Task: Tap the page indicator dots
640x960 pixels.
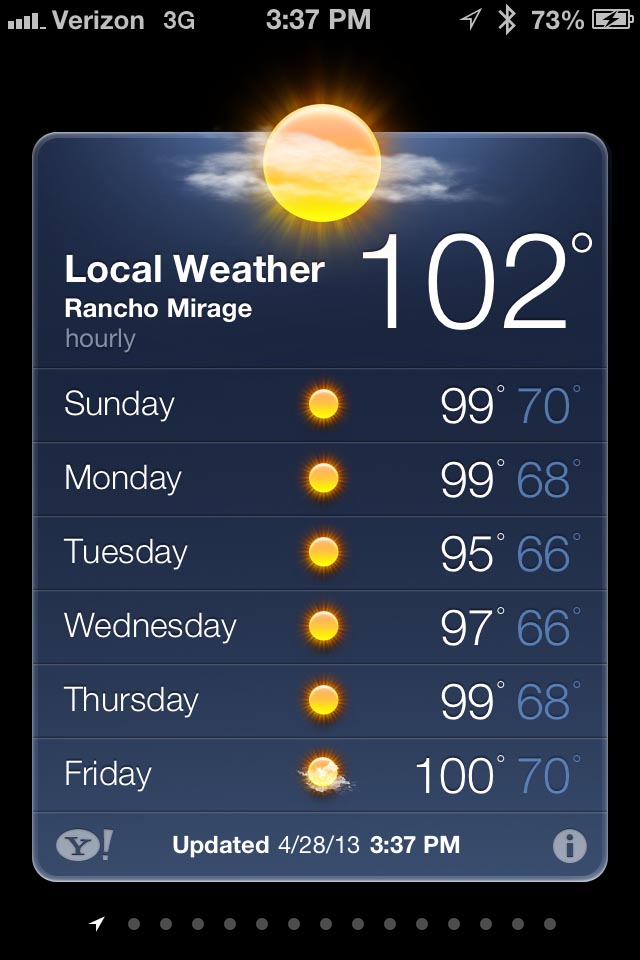Action: (x=340, y=924)
